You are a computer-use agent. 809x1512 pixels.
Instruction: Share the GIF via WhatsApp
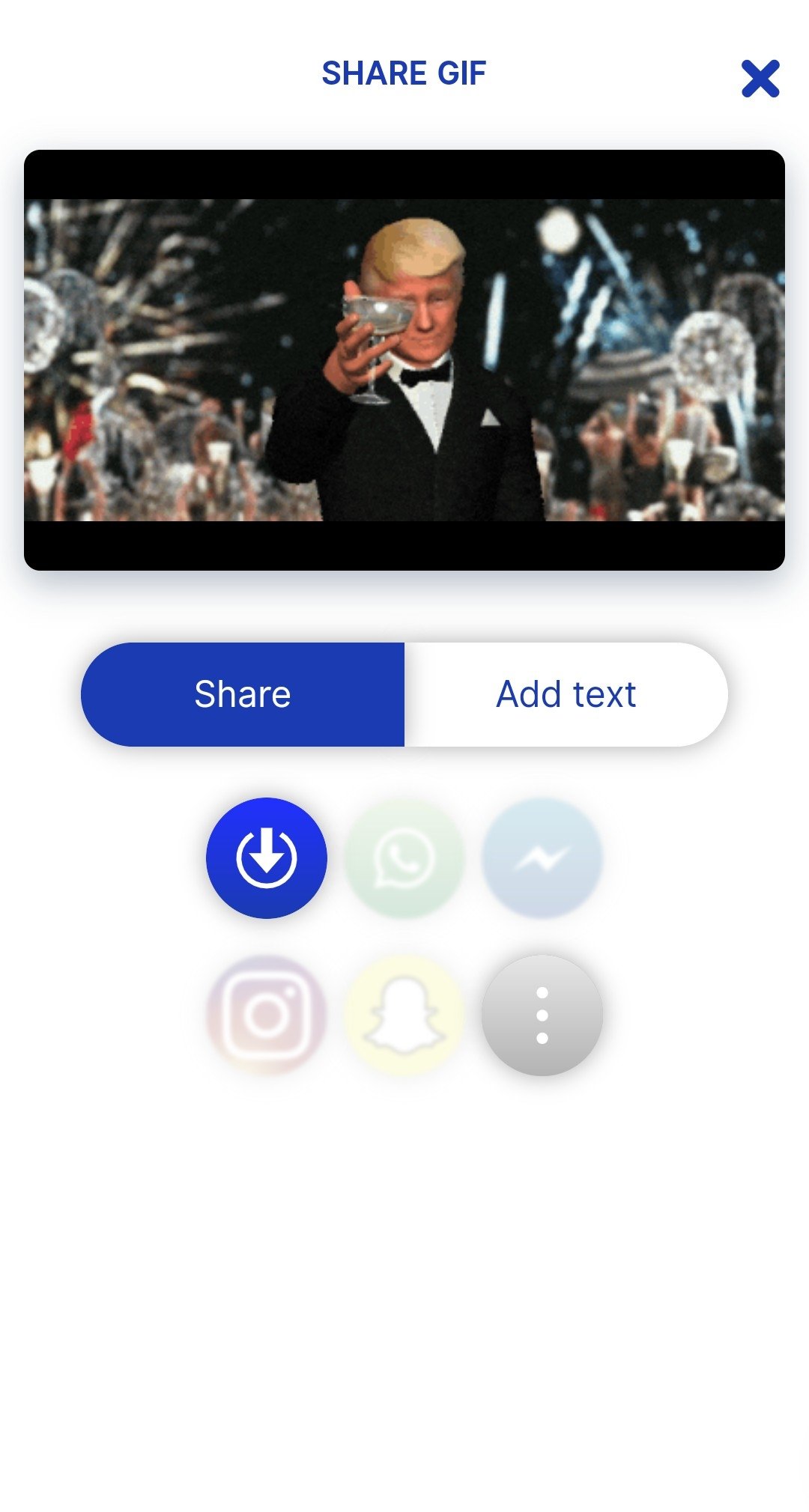point(404,858)
